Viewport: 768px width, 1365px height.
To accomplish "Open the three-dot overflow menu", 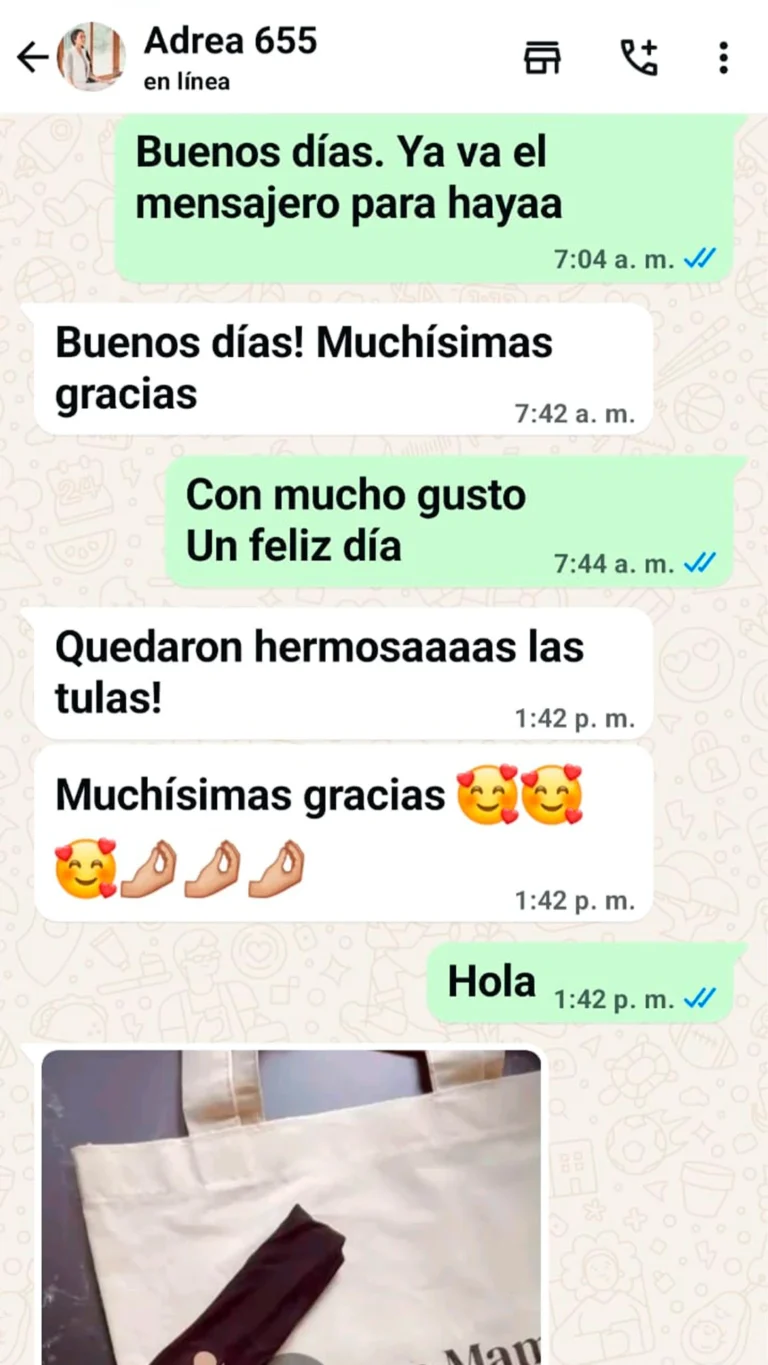I will tap(723, 58).
